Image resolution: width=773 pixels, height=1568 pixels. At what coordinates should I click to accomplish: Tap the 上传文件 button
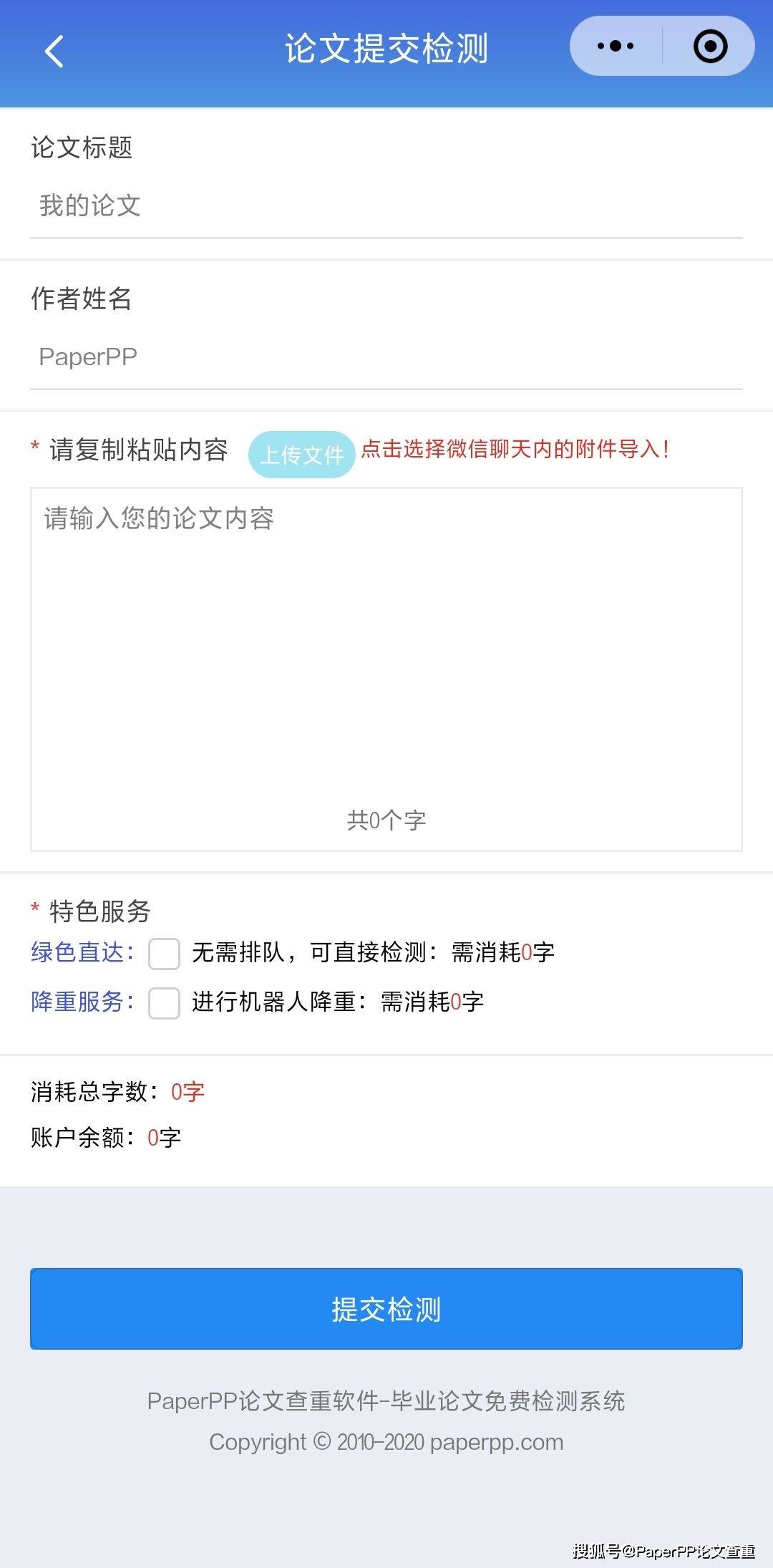pyautogui.click(x=301, y=455)
